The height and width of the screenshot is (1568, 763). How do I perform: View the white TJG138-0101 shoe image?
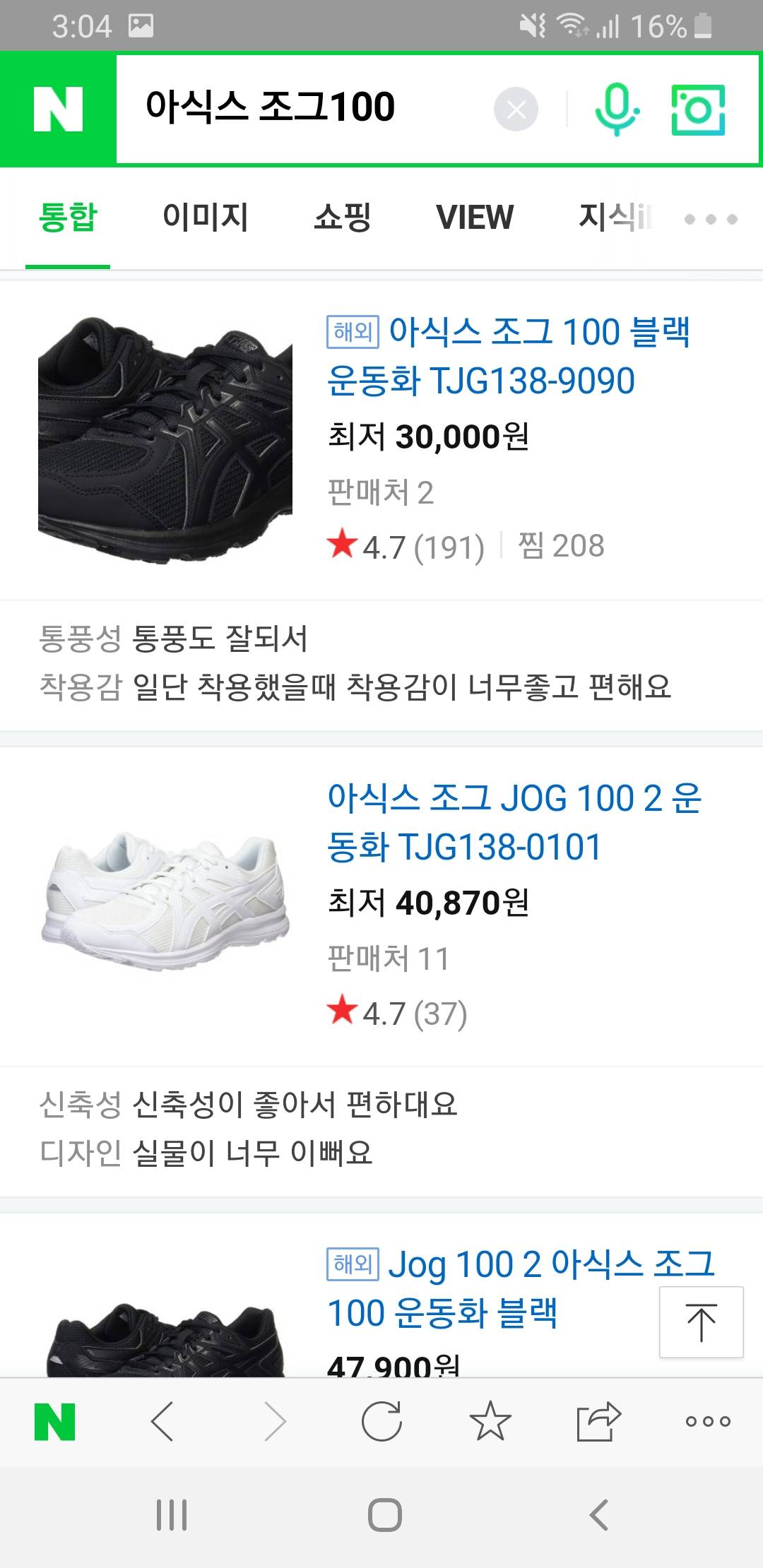click(165, 901)
